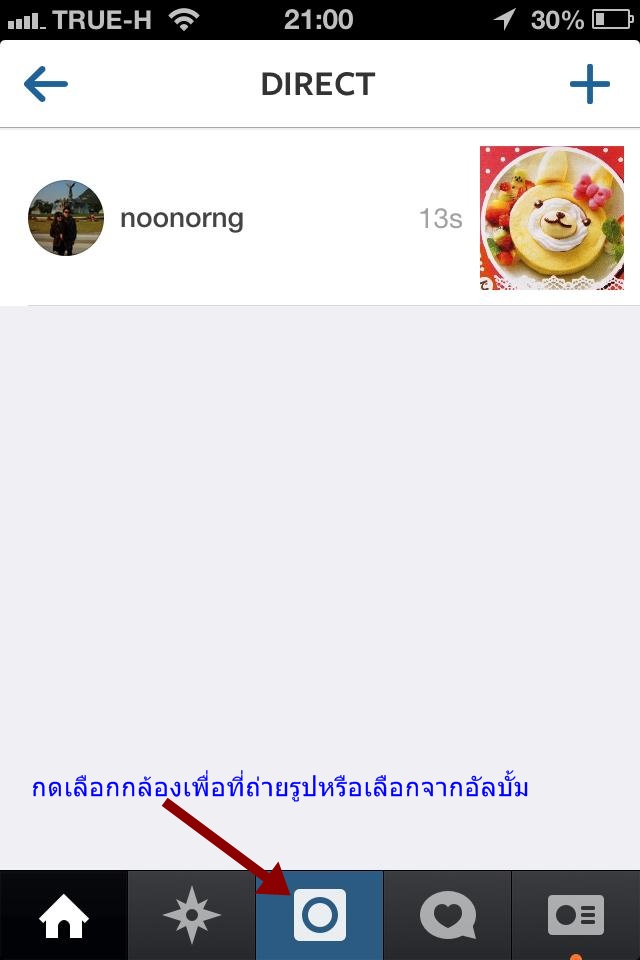Go back using the arrow icon
Screen dimensions: 640x960
(x=45, y=85)
